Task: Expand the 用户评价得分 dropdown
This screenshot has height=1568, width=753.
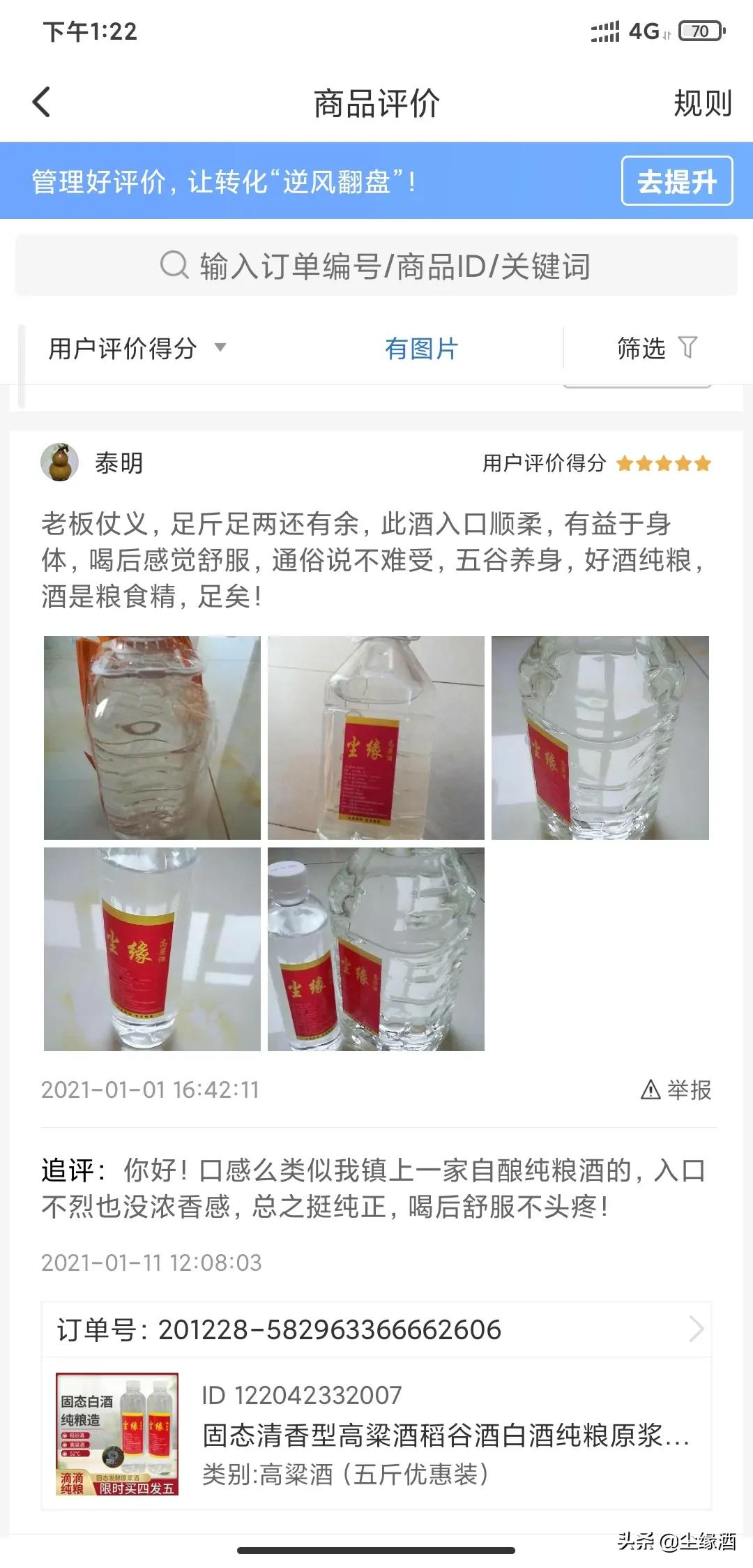Action: [x=137, y=348]
